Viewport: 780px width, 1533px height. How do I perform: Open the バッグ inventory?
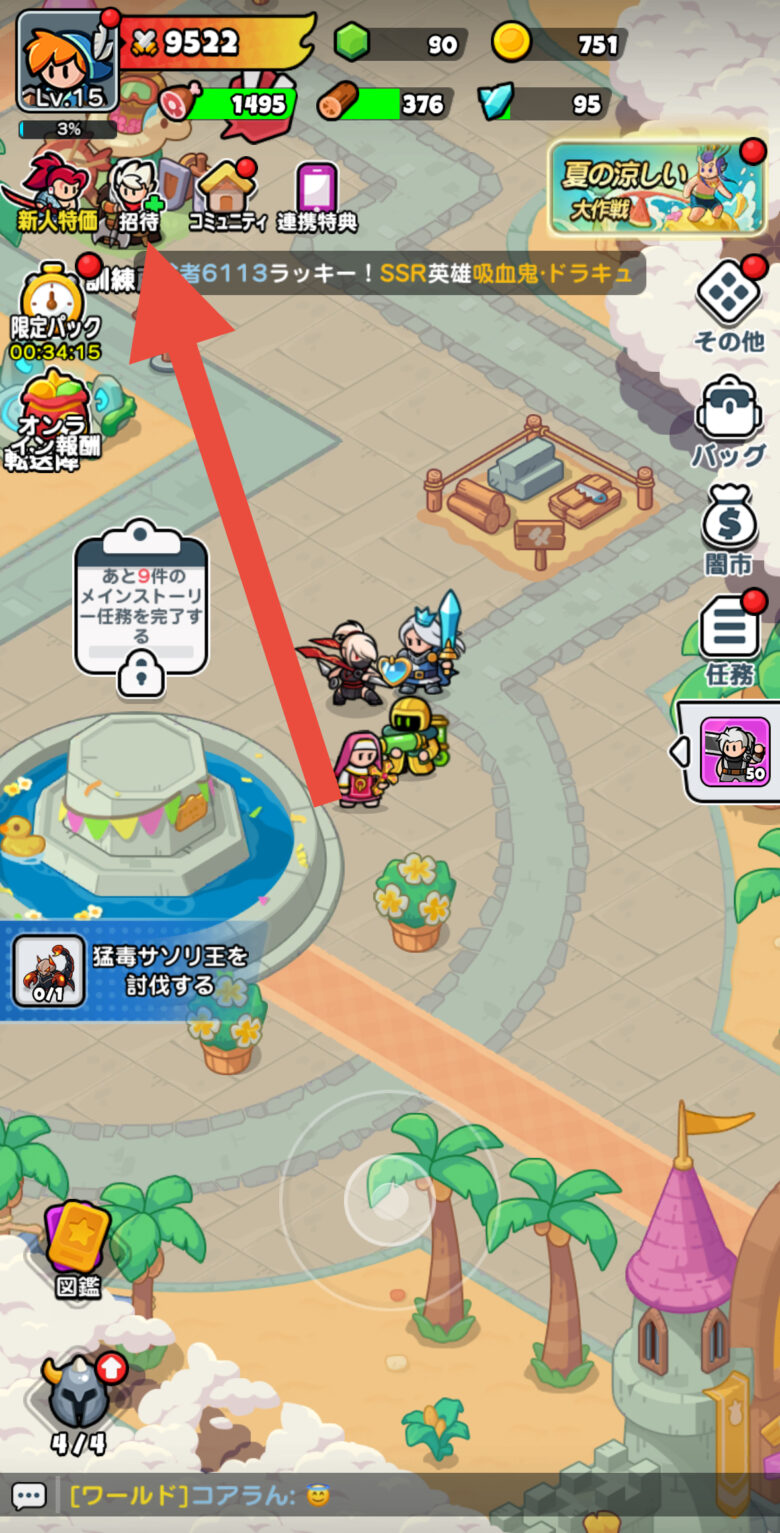click(729, 420)
